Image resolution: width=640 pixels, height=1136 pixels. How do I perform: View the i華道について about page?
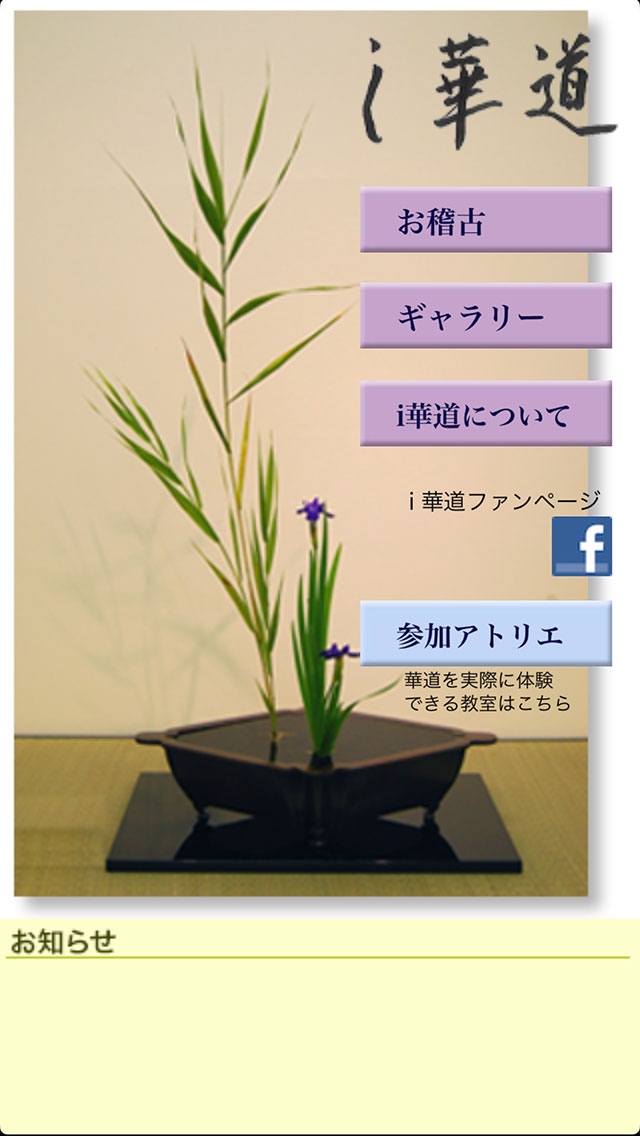pyautogui.click(x=485, y=413)
